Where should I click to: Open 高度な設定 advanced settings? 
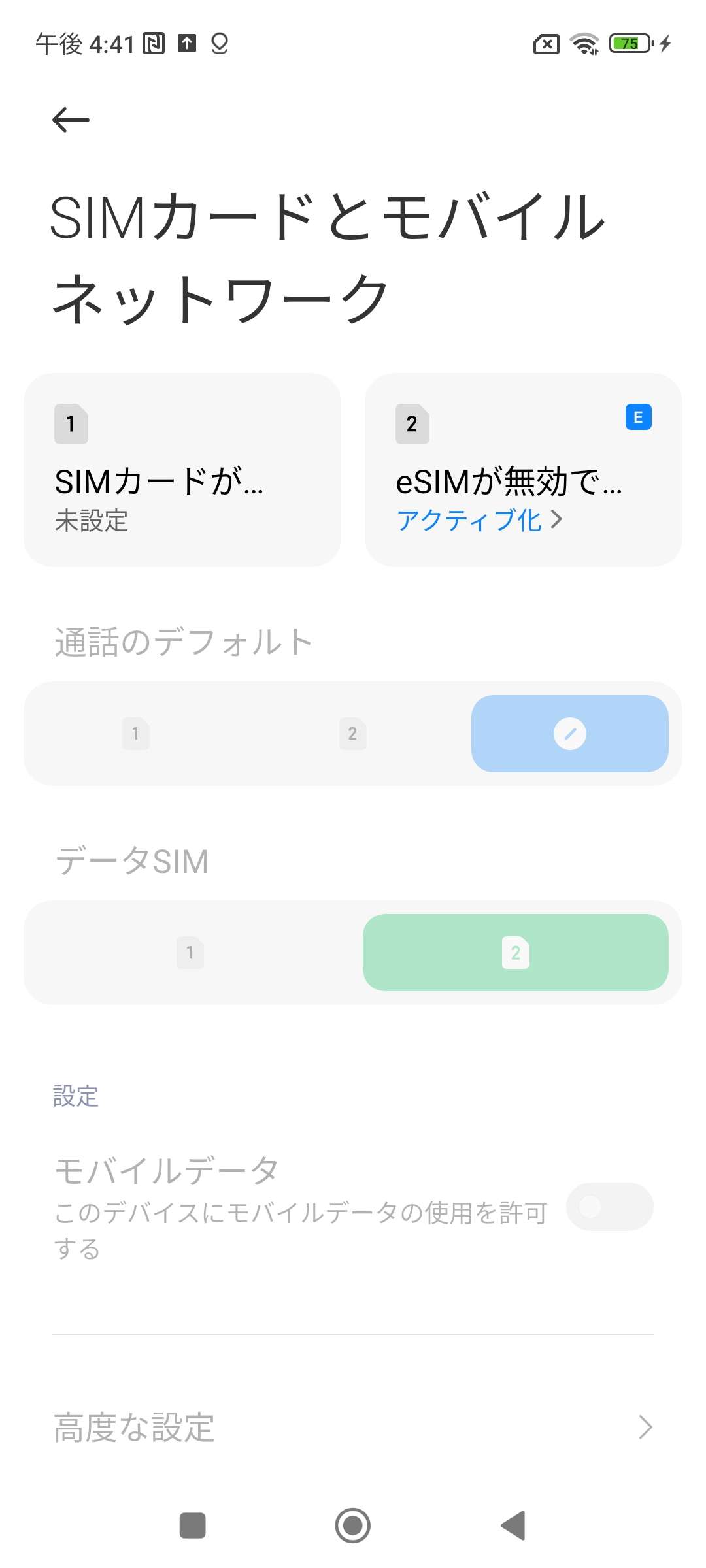click(x=353, y=1428)
